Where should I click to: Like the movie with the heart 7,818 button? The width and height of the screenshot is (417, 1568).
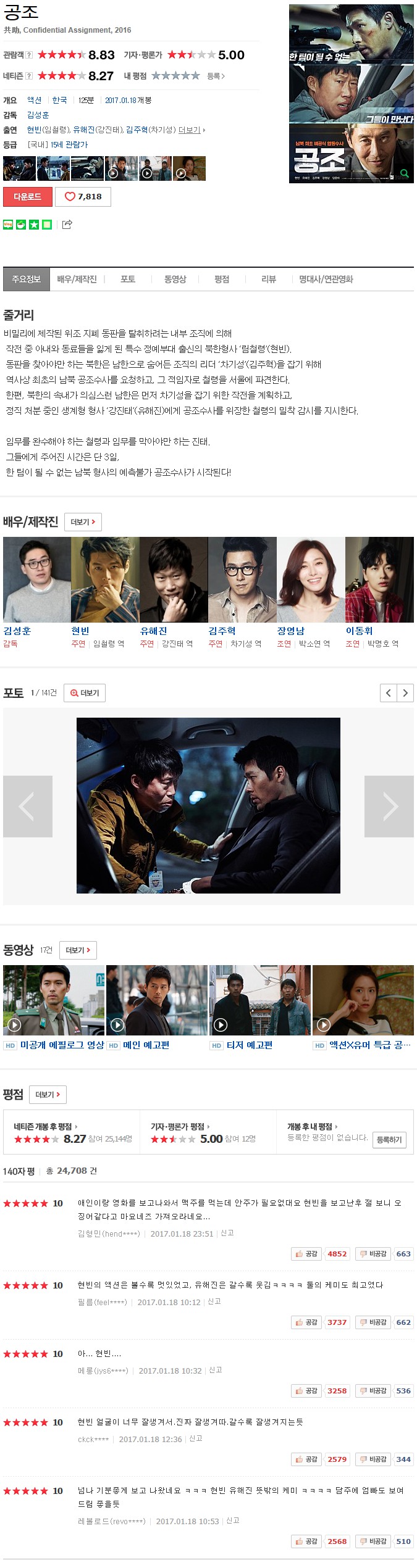(x=83, y=197)
